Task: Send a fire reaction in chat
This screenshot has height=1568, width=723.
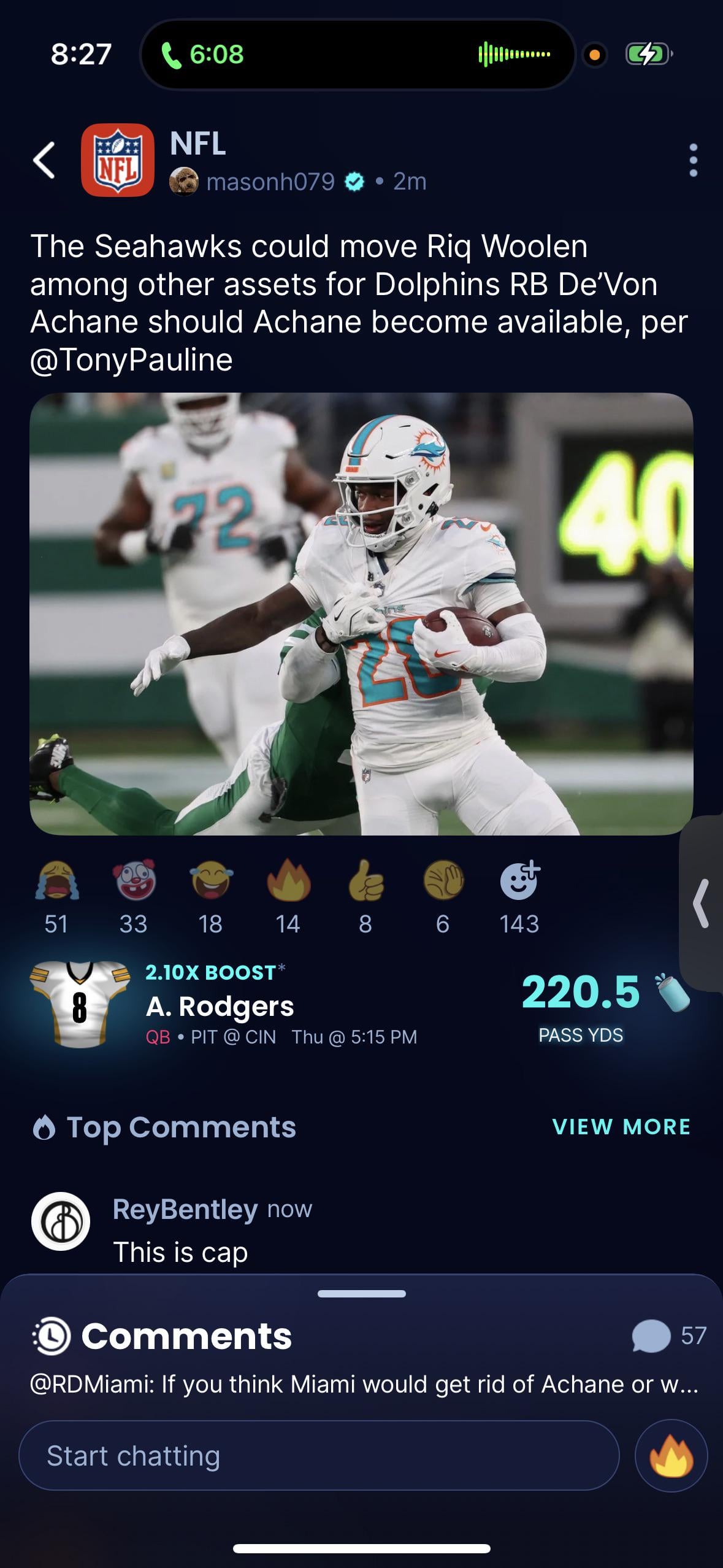Action: [671, 1456]
